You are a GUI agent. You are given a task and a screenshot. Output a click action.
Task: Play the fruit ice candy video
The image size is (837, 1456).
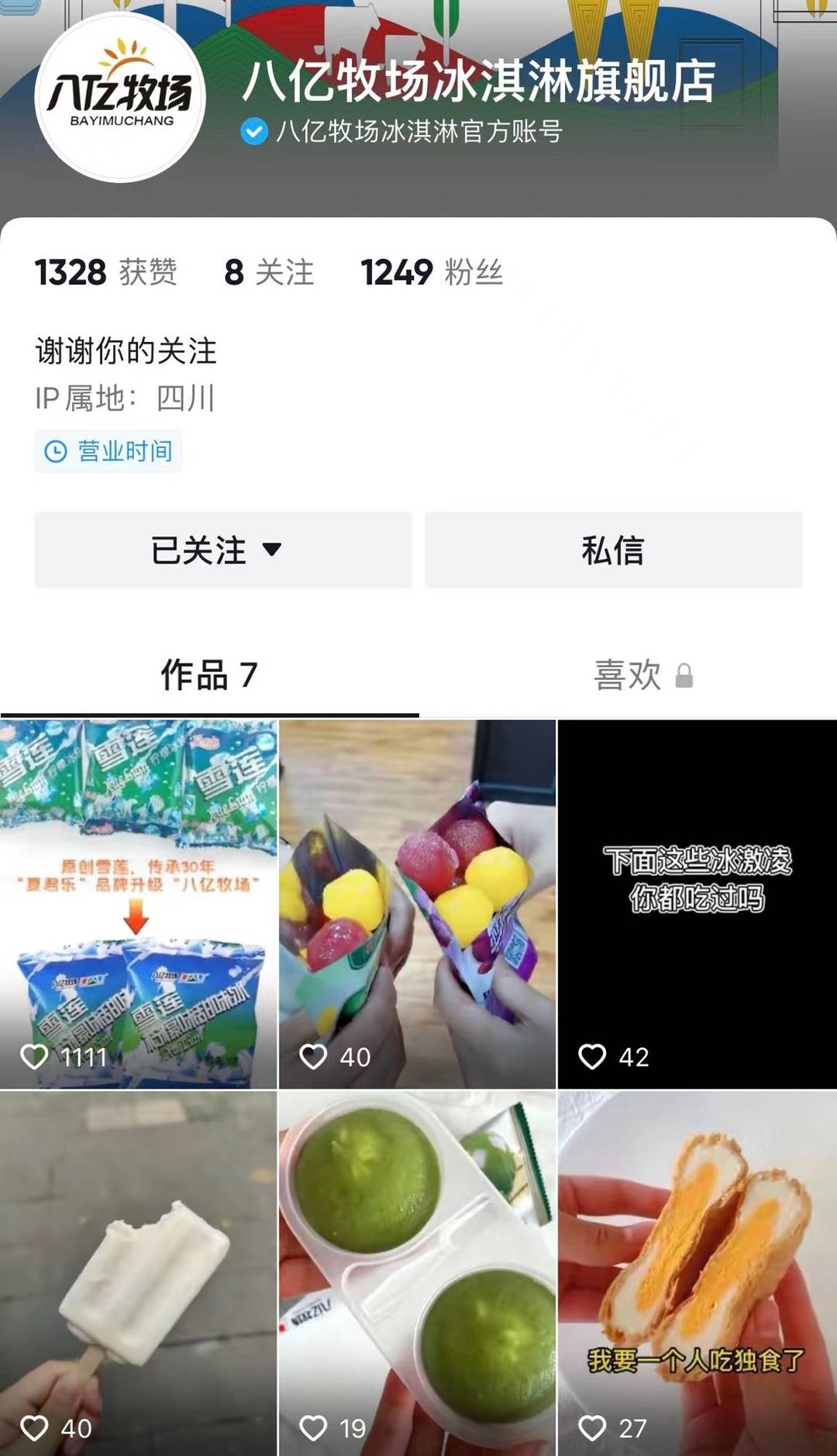click(417, 903)
